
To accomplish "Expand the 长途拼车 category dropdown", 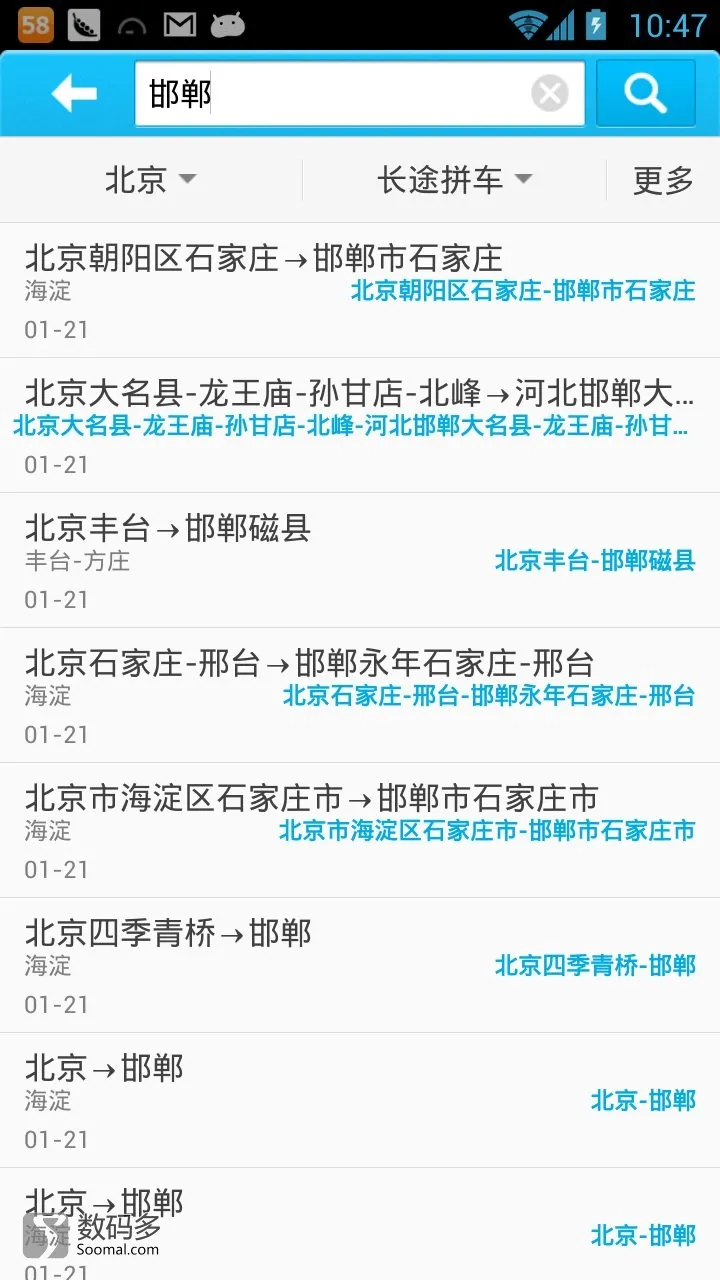I will click(454, 180).
